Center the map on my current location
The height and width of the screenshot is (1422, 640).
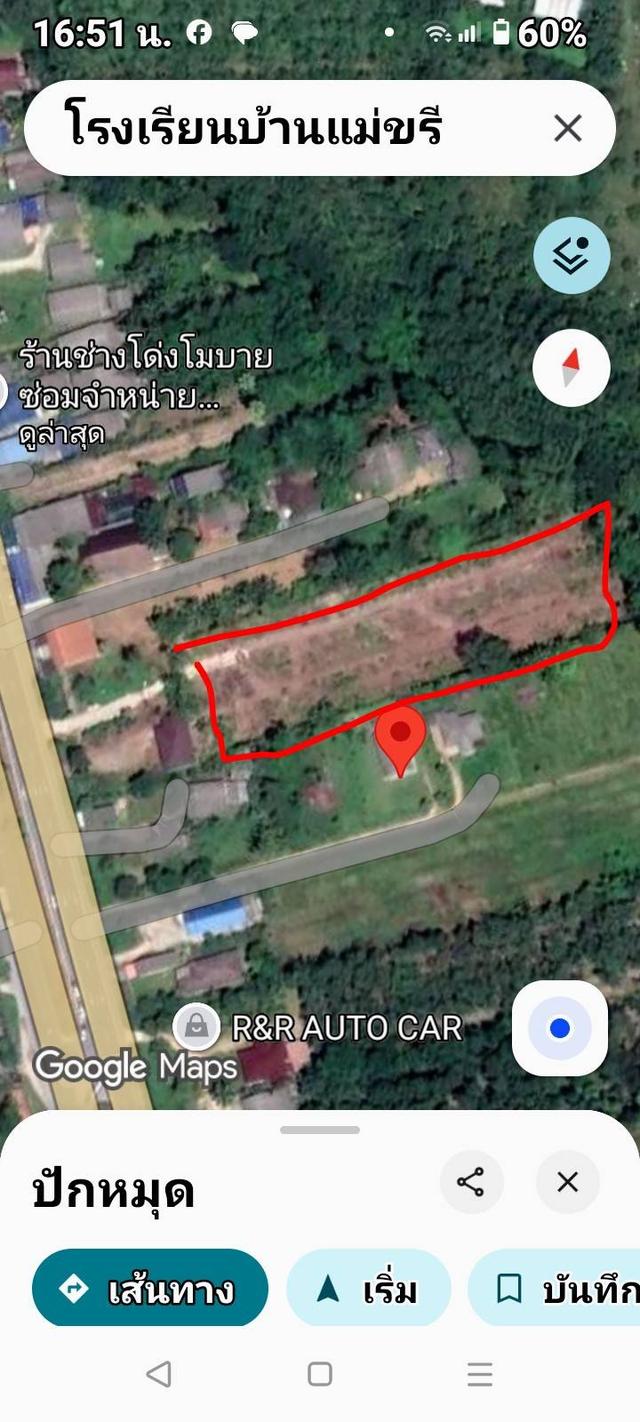(x=560, y=1028)
